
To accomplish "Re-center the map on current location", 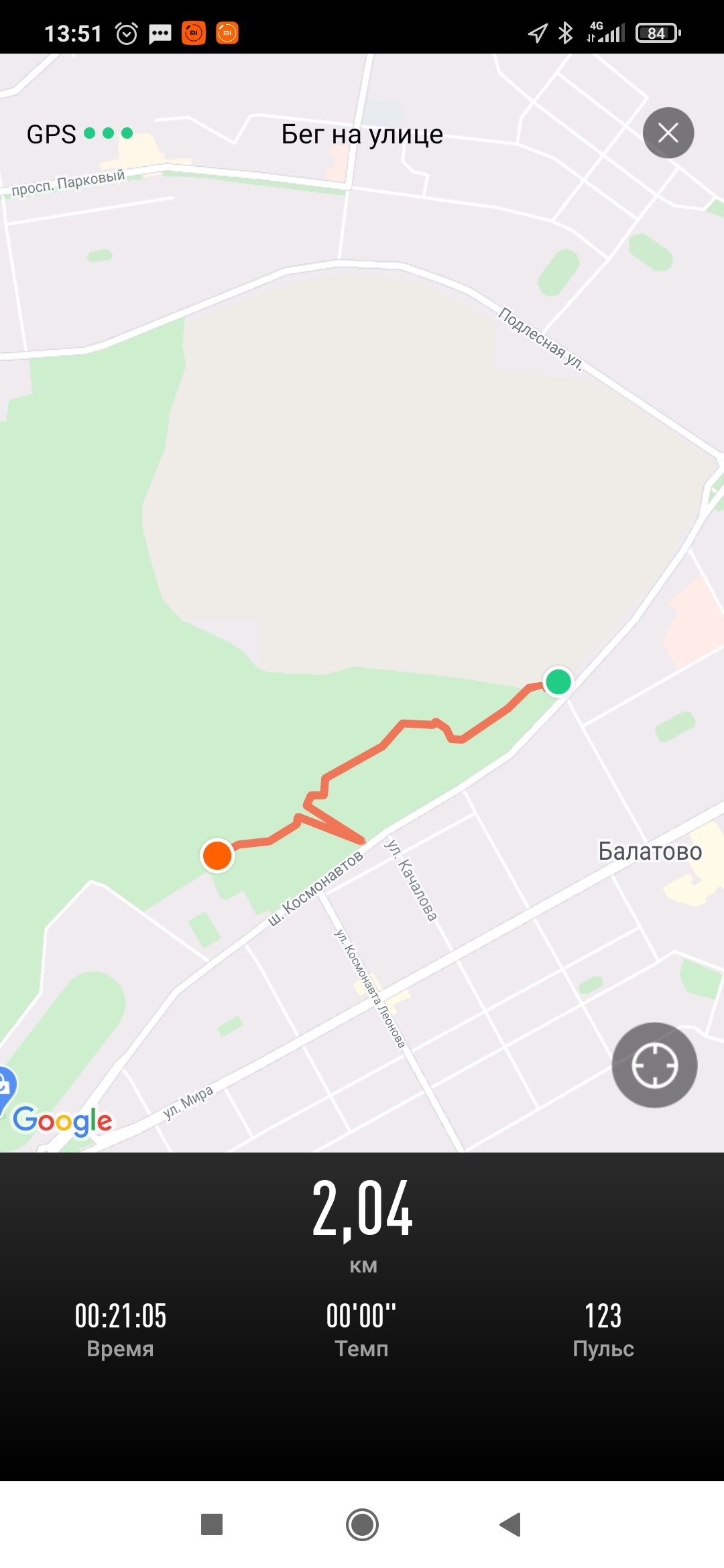I will (654, 1065).
